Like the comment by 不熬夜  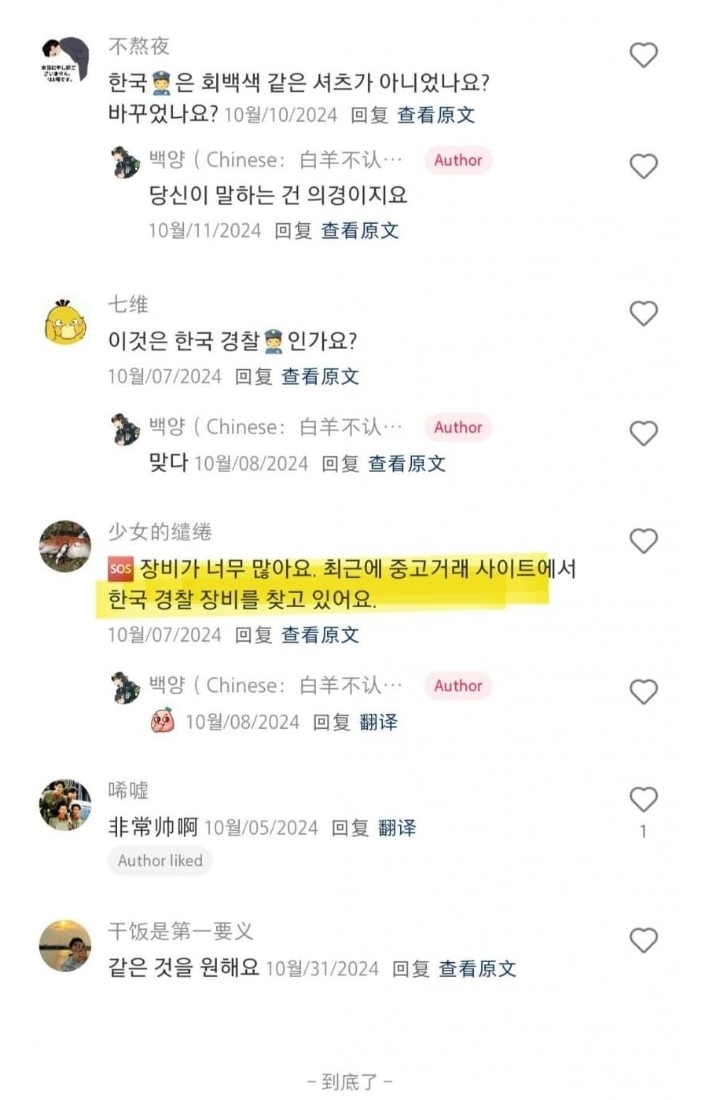644,55
